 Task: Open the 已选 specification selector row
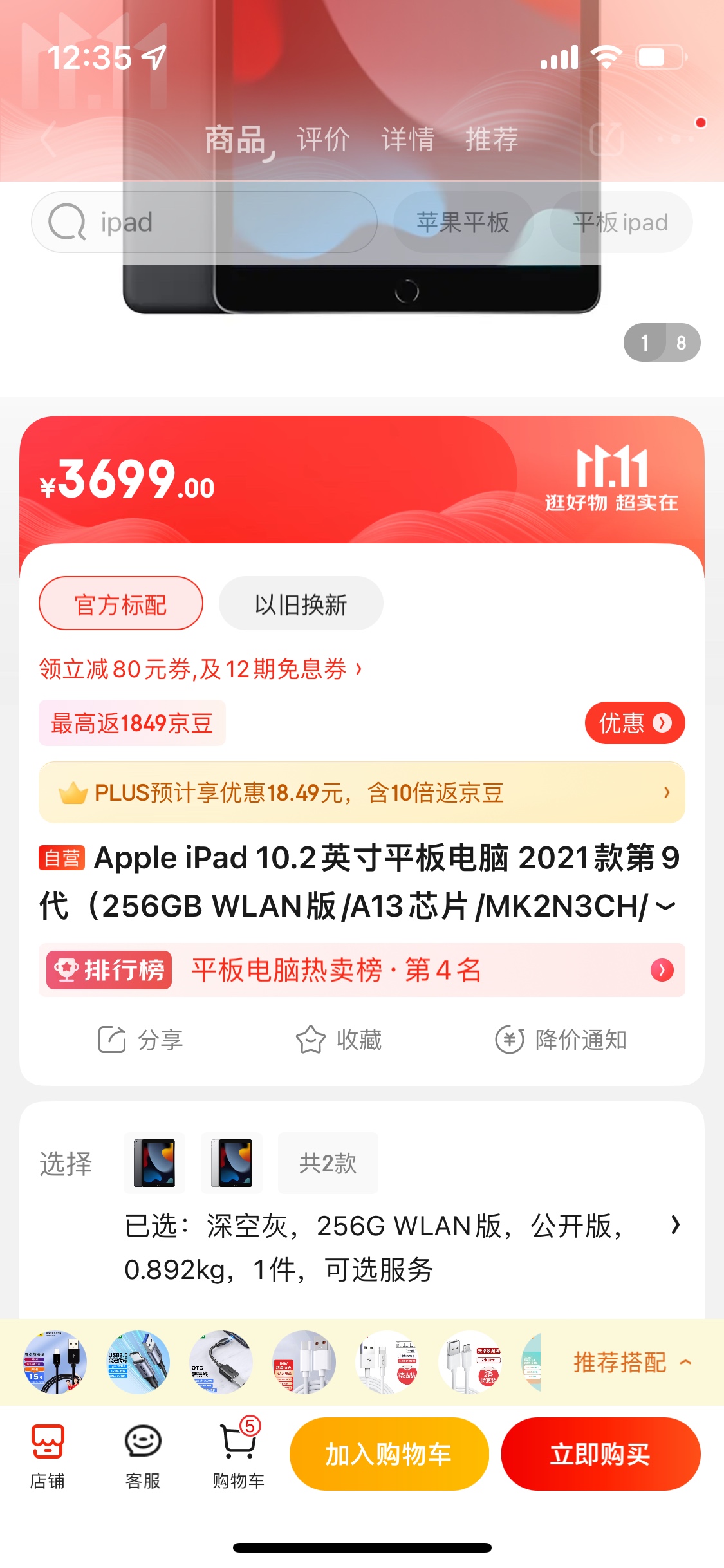coord(399,1247)
